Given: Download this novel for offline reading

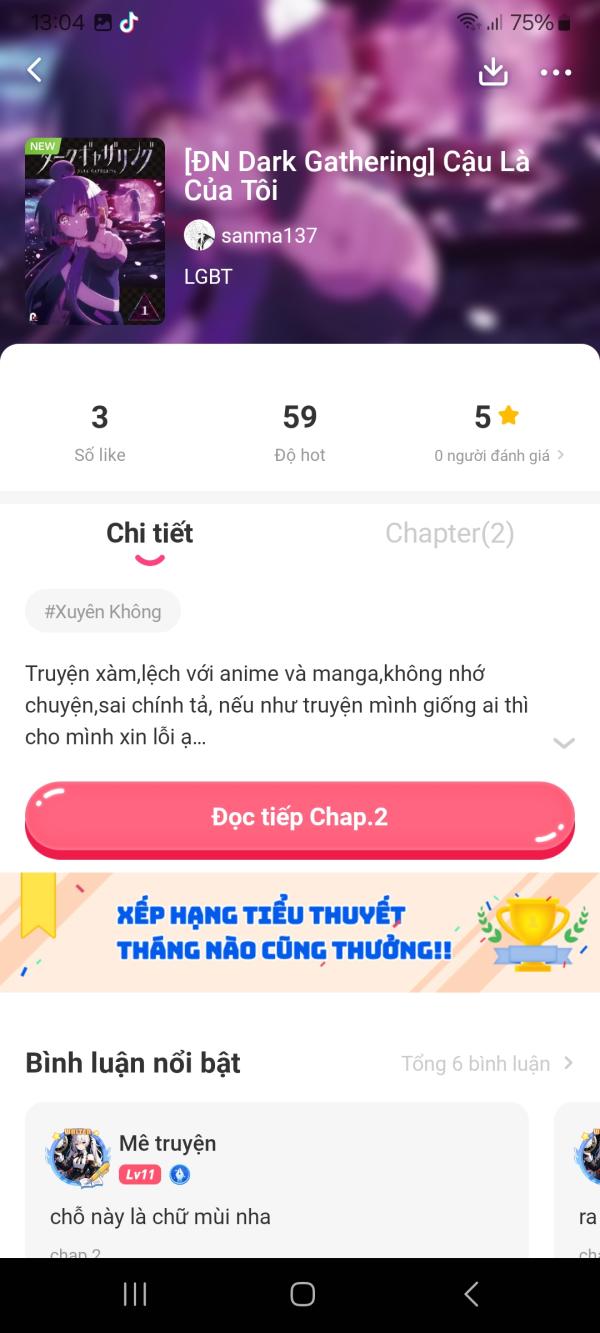Looking at the screenshot, I should [x=493, y=72].
